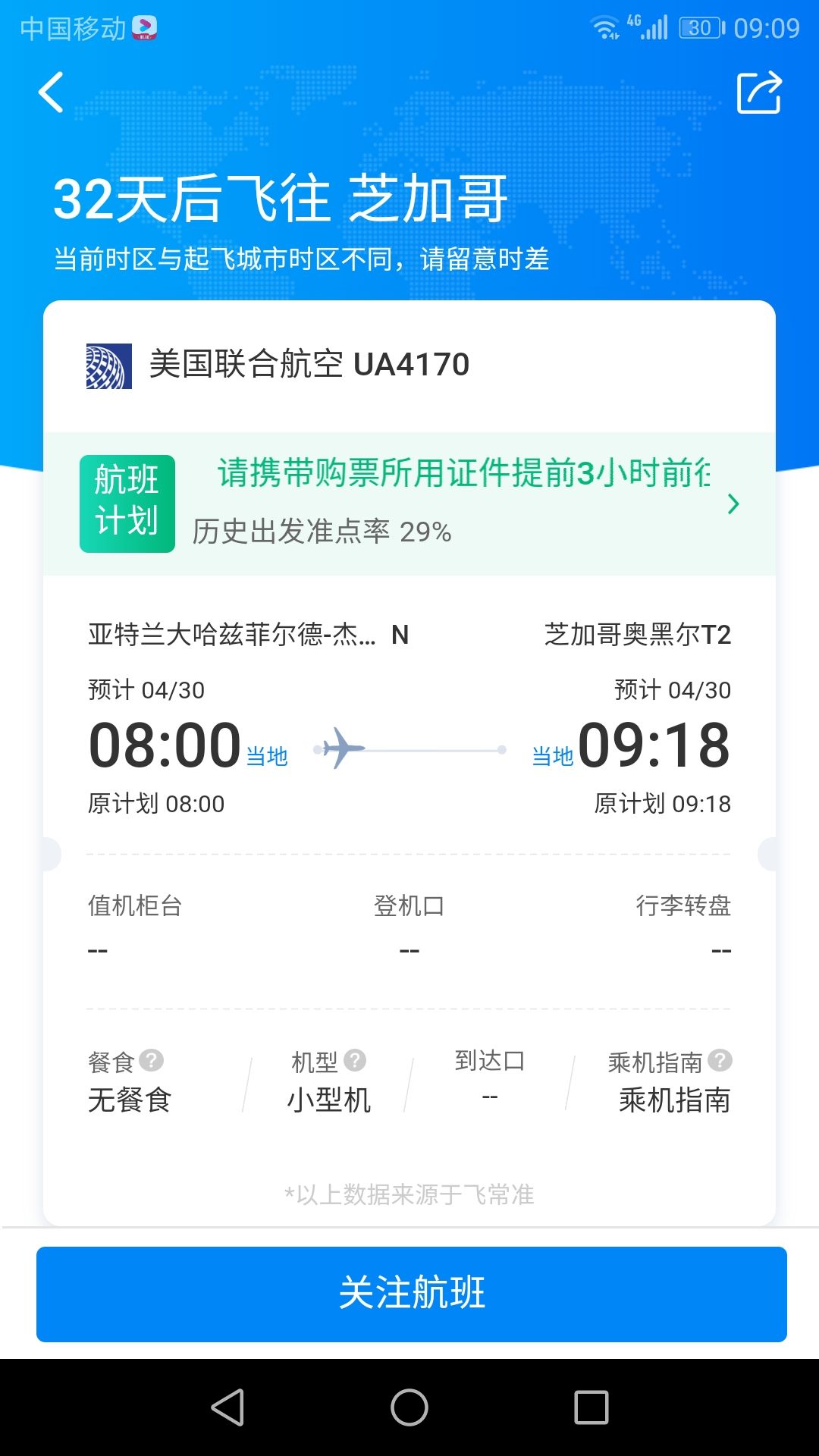The width and height of the screenshot is (819, 1456).
Task: Open the system recent apps view
Action: coord(591,1407)
